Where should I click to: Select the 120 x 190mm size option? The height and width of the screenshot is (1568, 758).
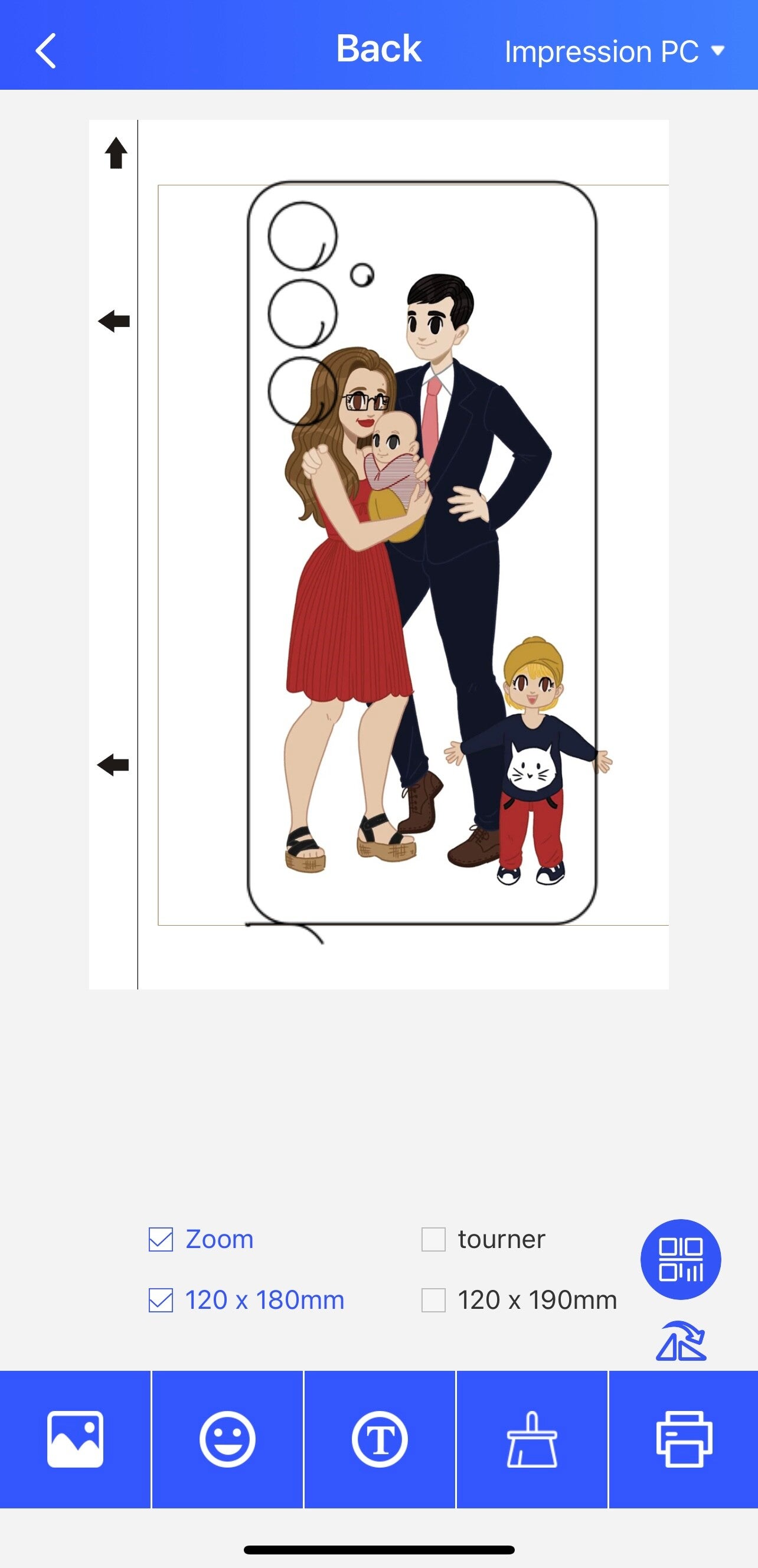pos(433,1300)
